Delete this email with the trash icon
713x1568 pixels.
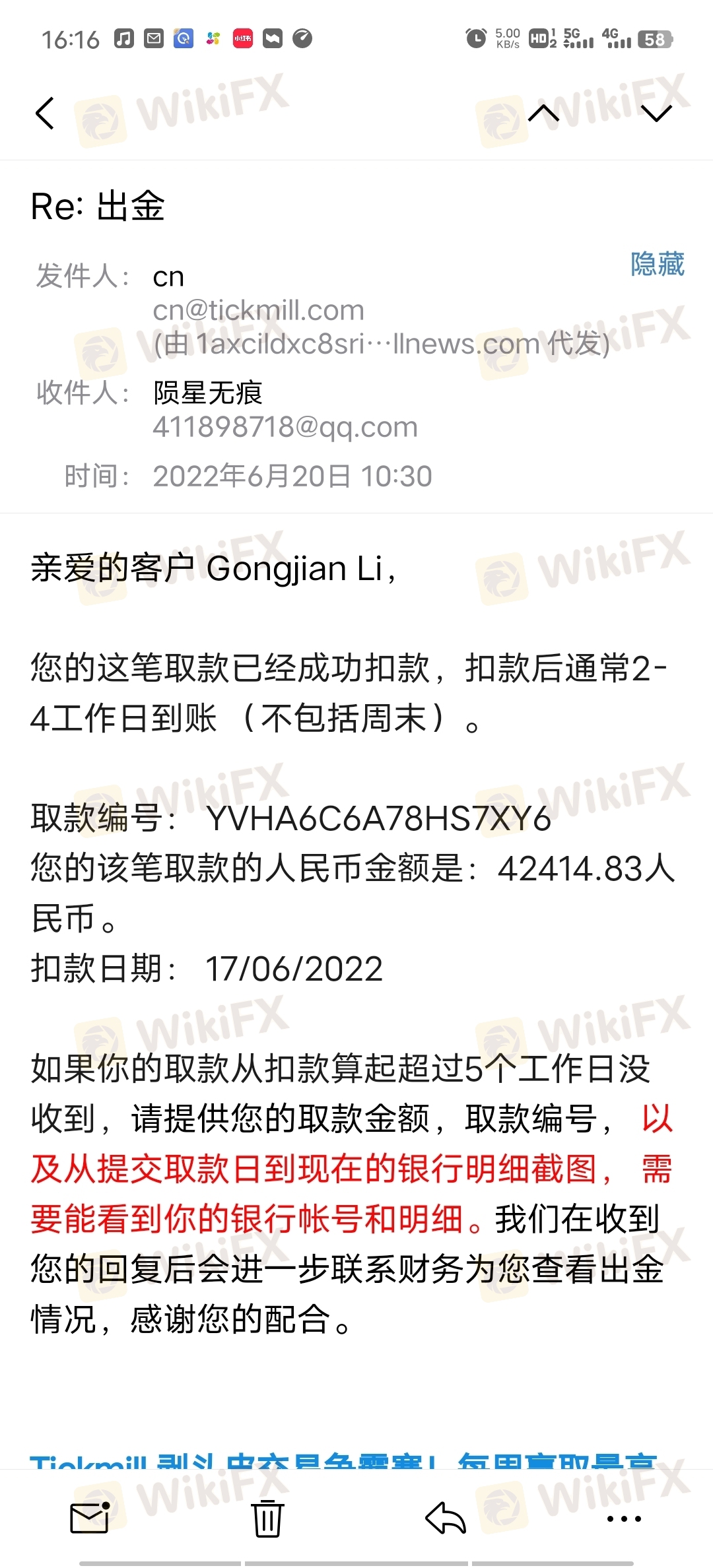point(267,1518)
